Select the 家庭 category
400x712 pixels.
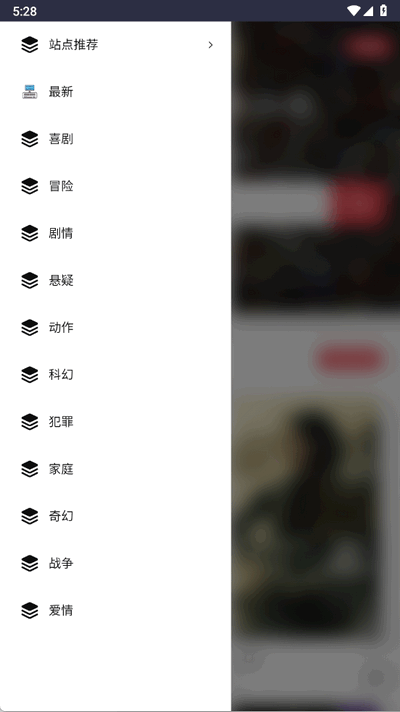point(115,469)
